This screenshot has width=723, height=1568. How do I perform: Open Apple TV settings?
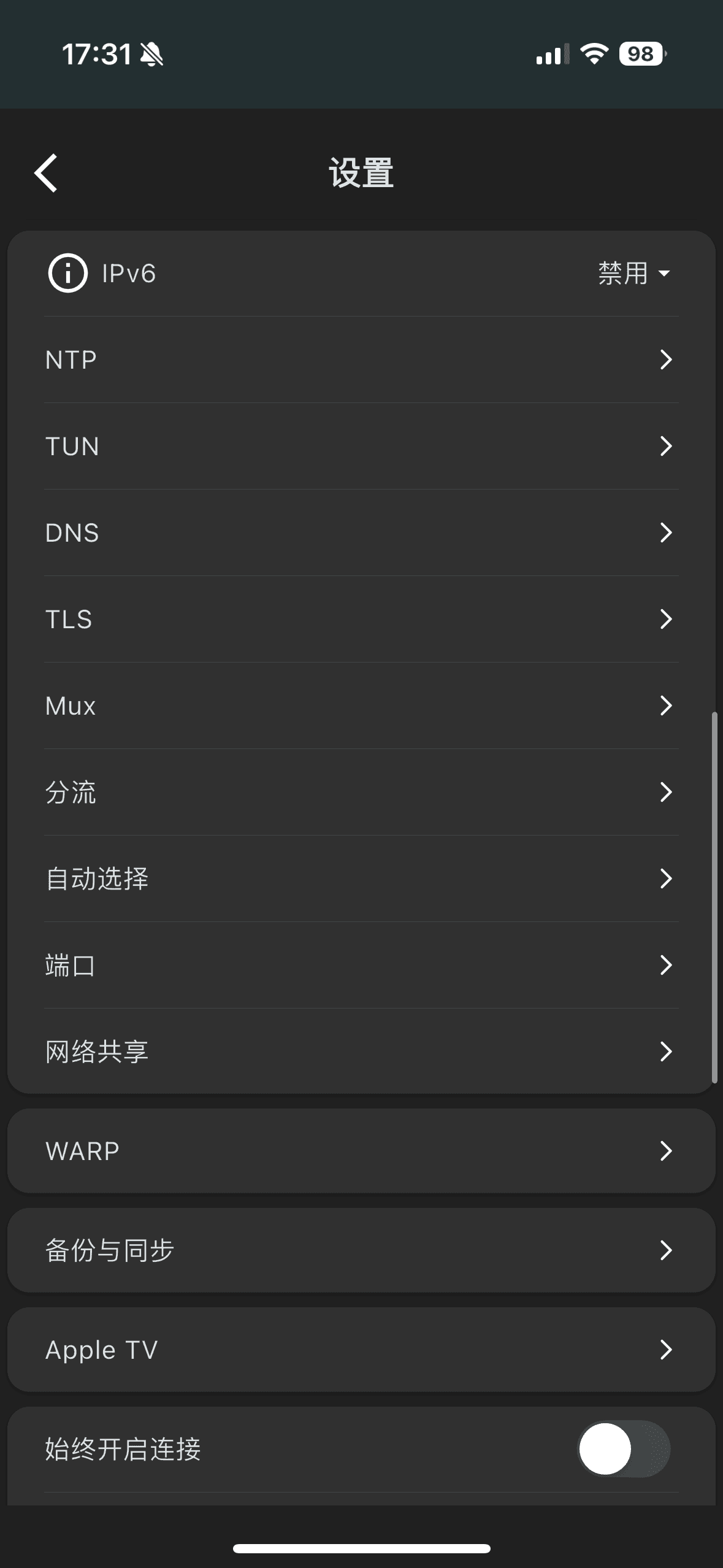(361, 1350)
